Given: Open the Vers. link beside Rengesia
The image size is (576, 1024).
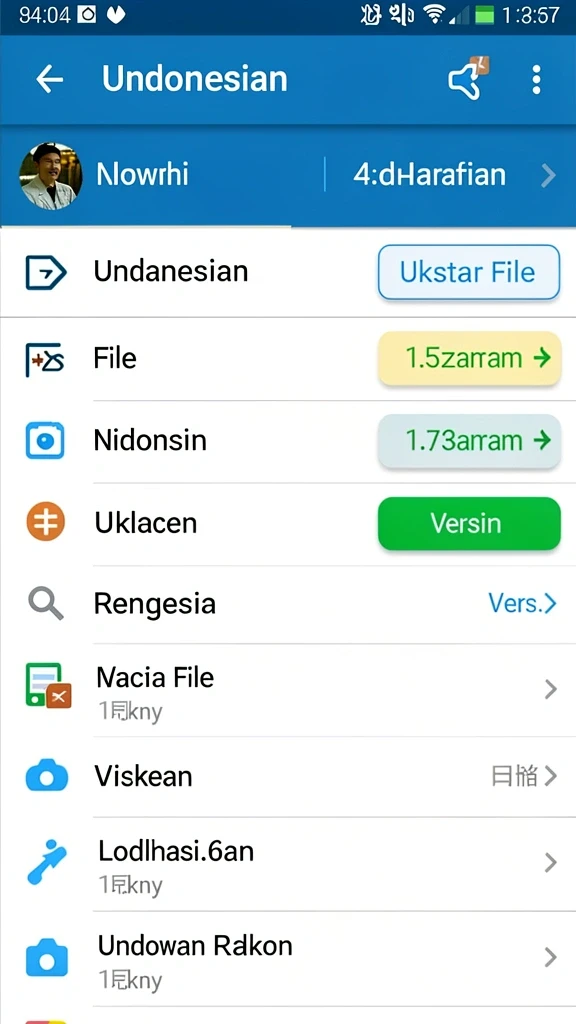Looking at the screenshot, I should click(522, 603).
